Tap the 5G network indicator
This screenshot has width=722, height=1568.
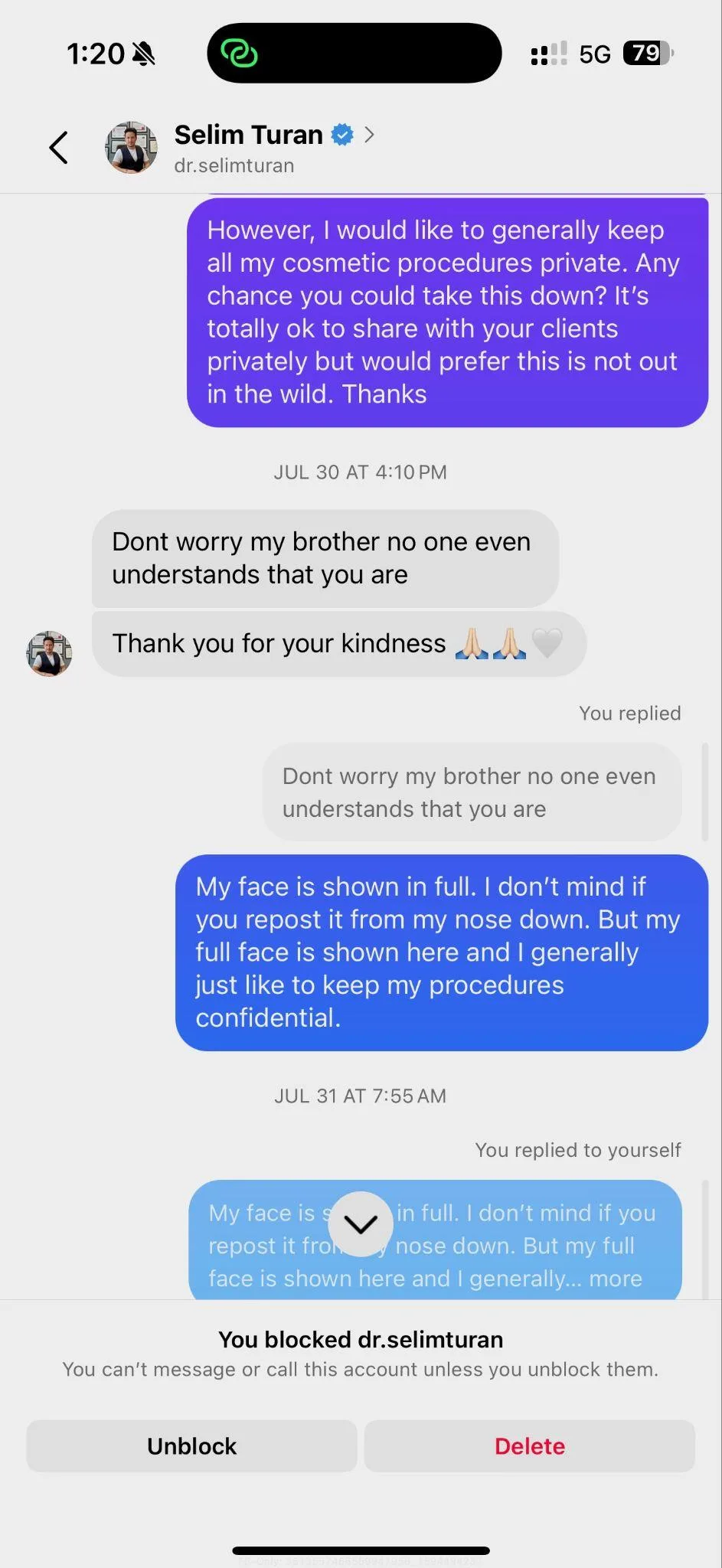click(x=596, y=54)
